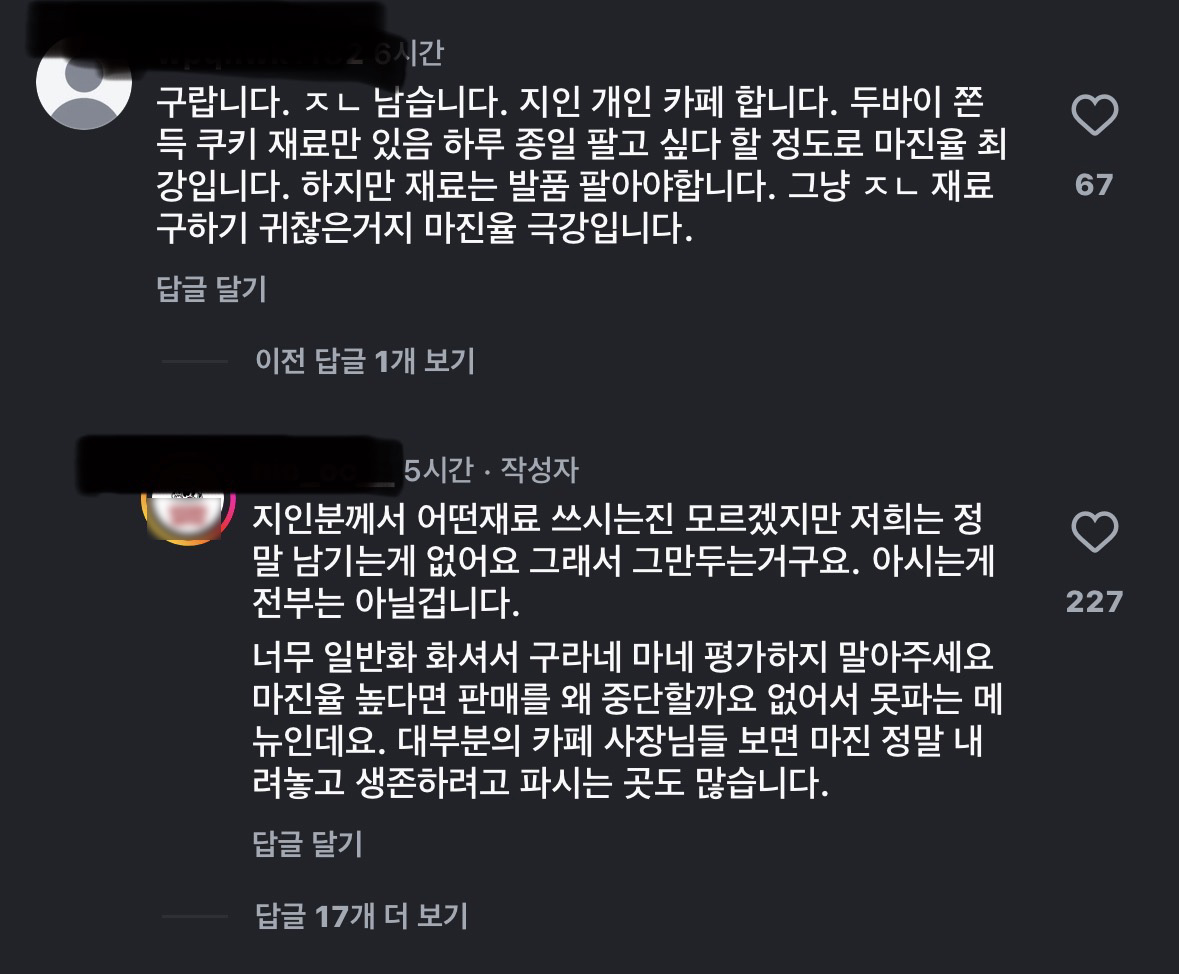Image resolution: width=1179 pixels, height=974 pixels.
Task: Like the author's reply with 227 likes
Action: 1094,532
